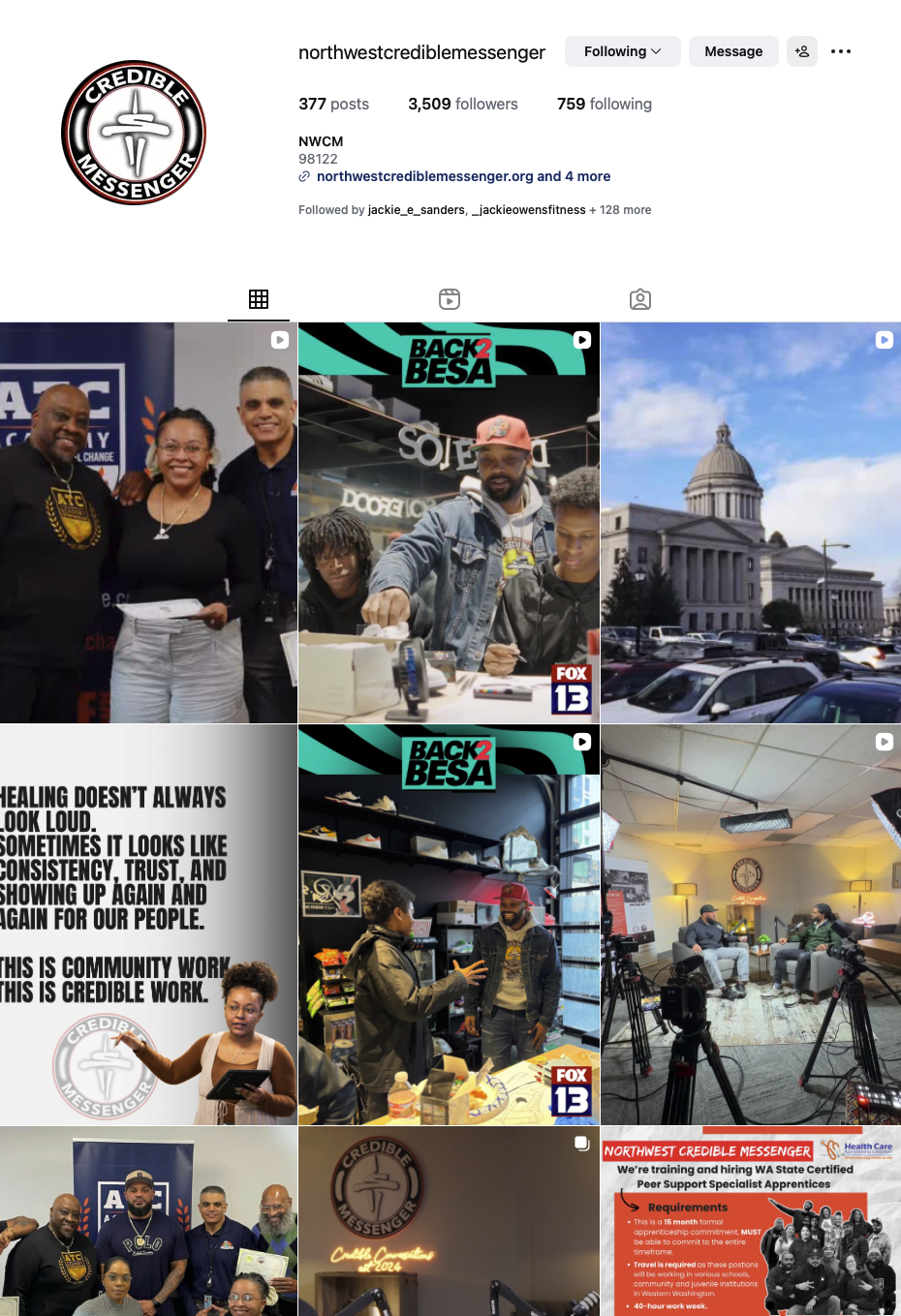Open the Peer Support Specialist Apprentices post
Image resolution: width=901 pixels, height=1316 pixels.
point(751,1222)
